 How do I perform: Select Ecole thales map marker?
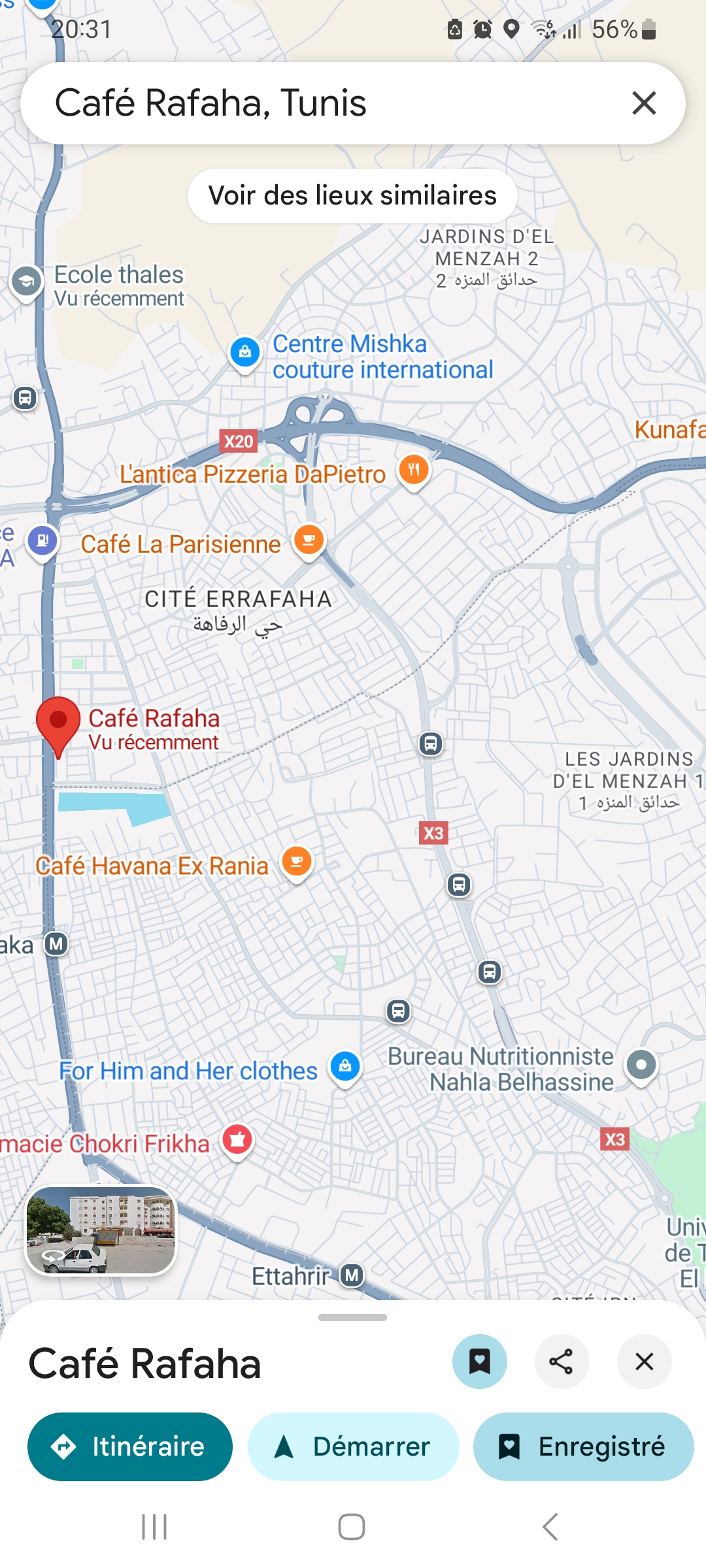tap(26, 282)
